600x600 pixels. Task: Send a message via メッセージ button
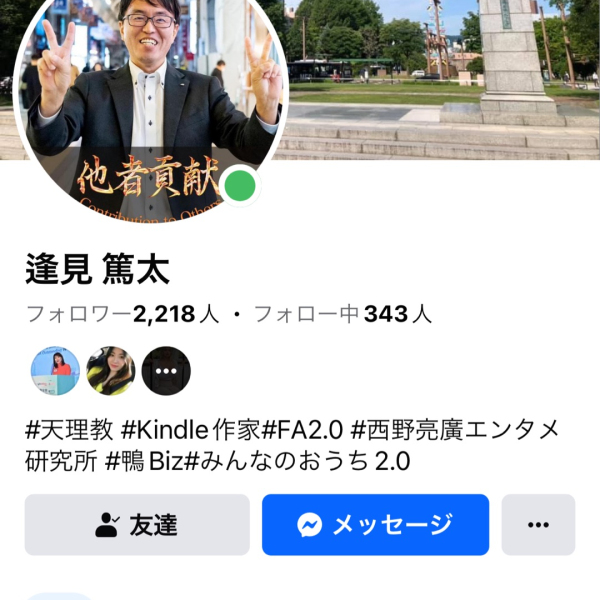click(375, 524)
